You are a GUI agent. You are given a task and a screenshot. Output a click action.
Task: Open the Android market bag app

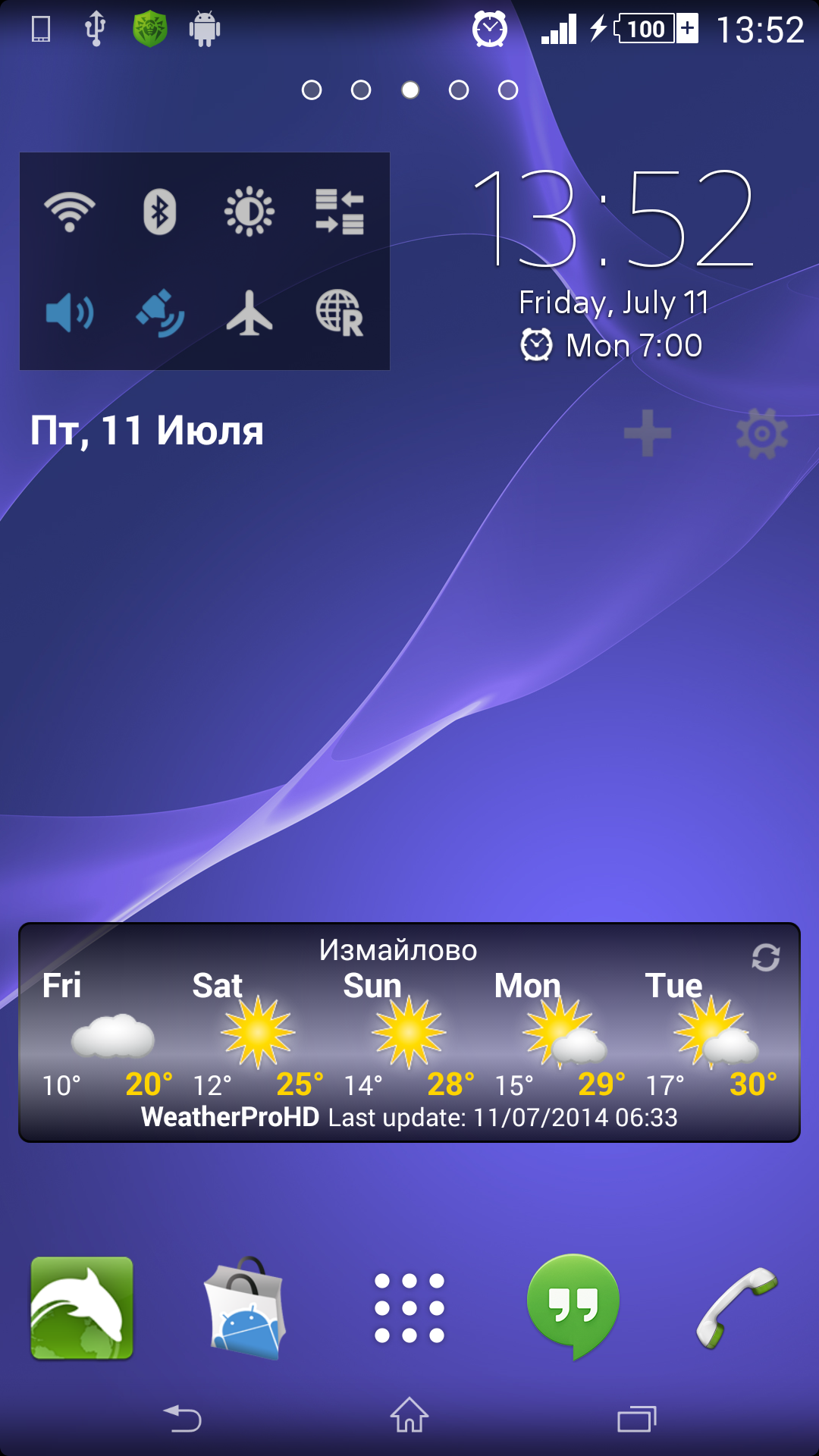coord(246,1307)
